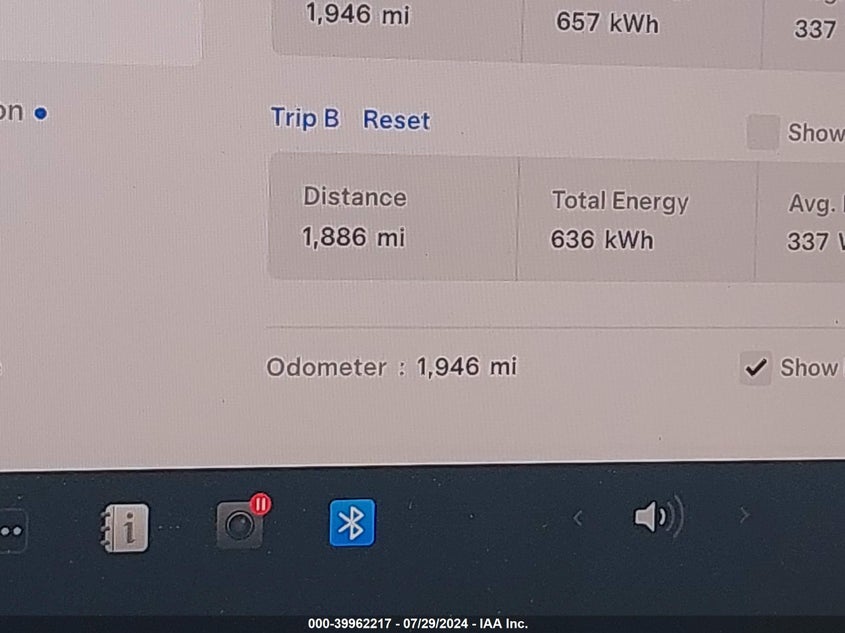
Task: Enable the Show checkbox beside Trip B
Action: click(762, 132)
